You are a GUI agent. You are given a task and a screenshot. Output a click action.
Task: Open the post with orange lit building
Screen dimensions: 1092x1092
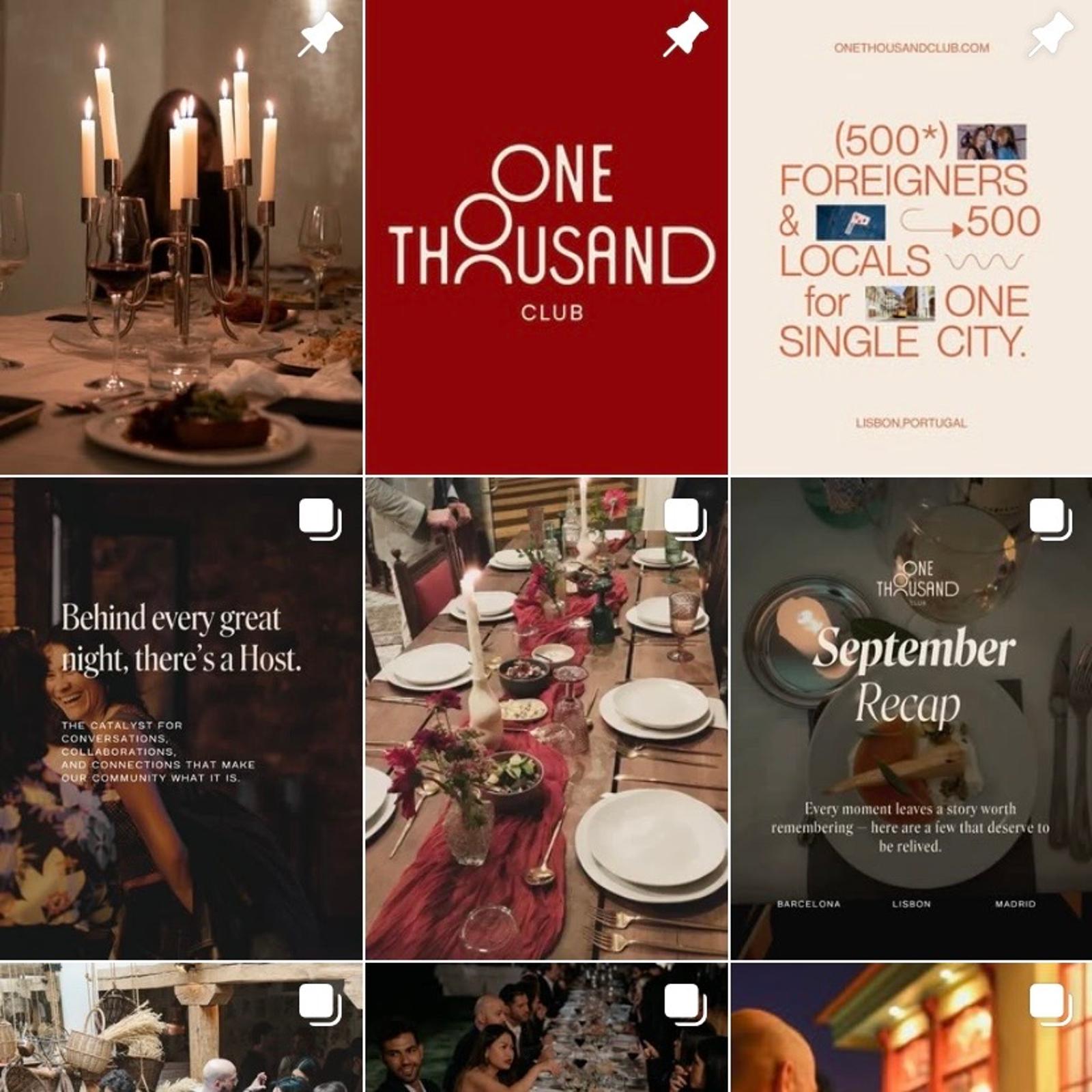910,1027
